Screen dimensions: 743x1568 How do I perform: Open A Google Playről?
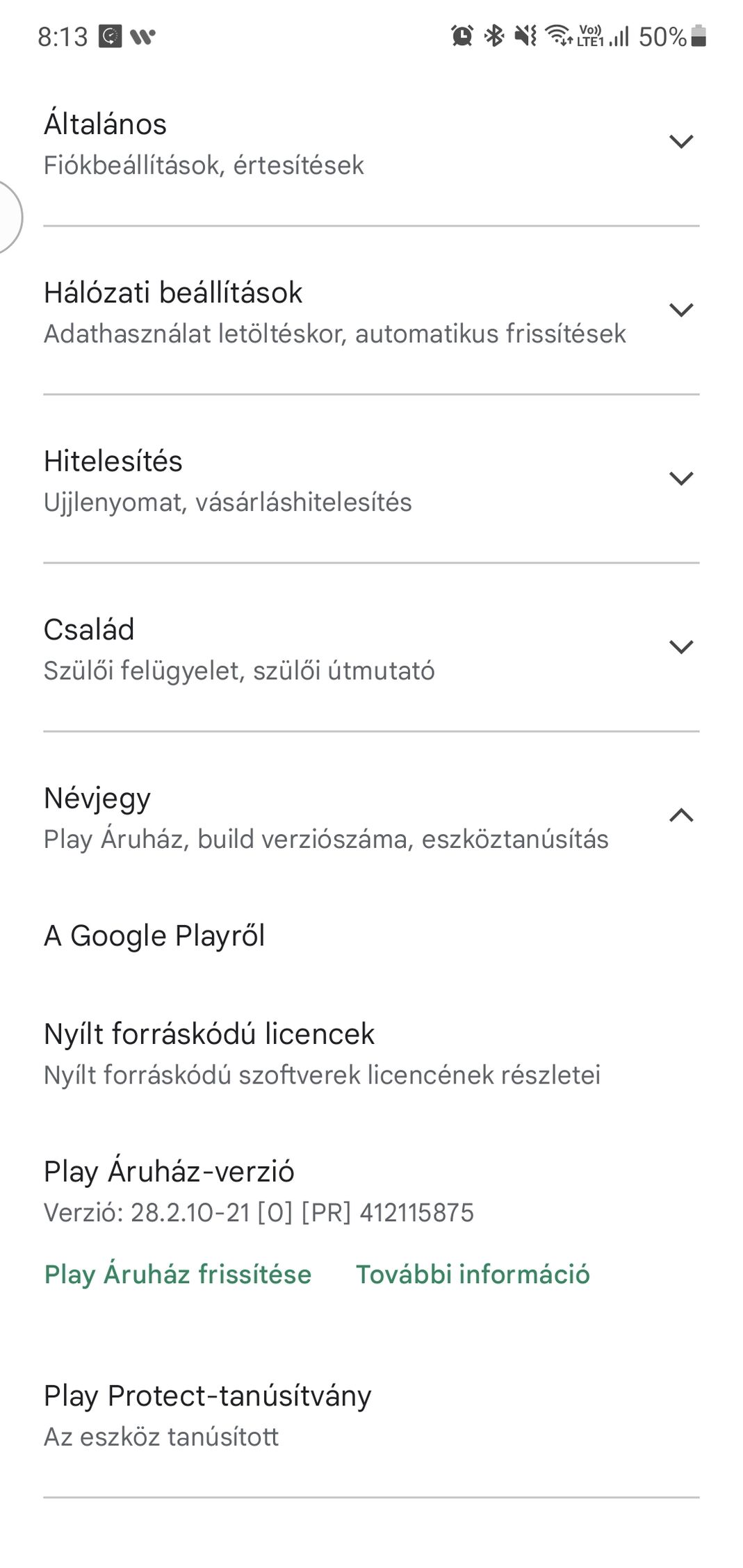371,936
